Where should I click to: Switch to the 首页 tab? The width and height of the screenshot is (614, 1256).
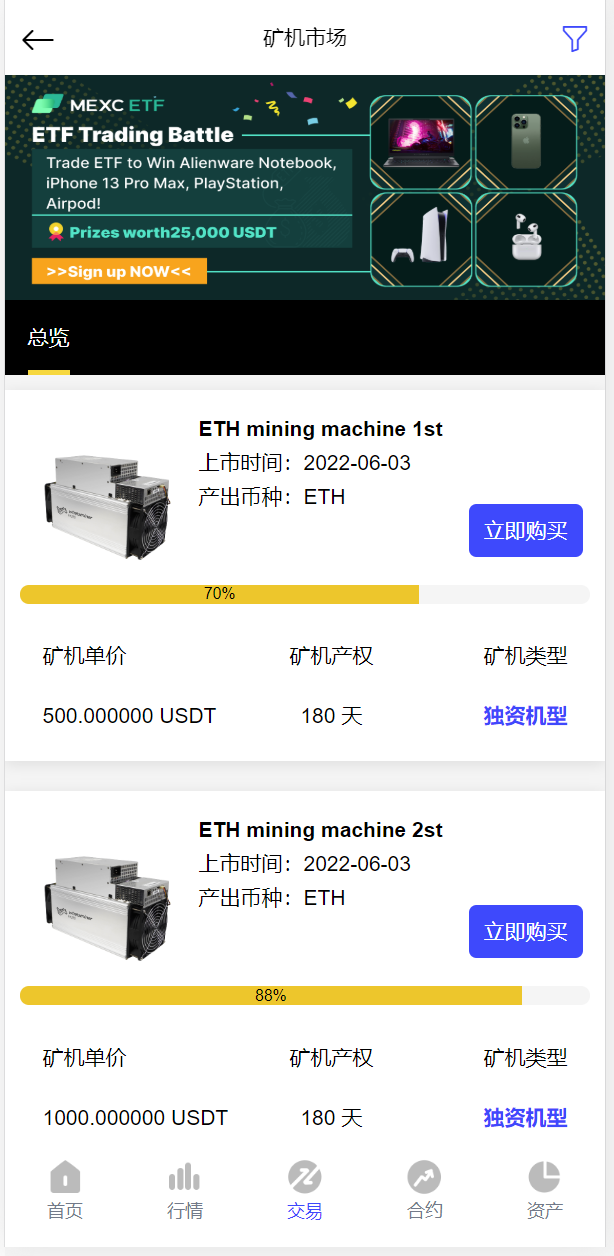click(65, 1190)
